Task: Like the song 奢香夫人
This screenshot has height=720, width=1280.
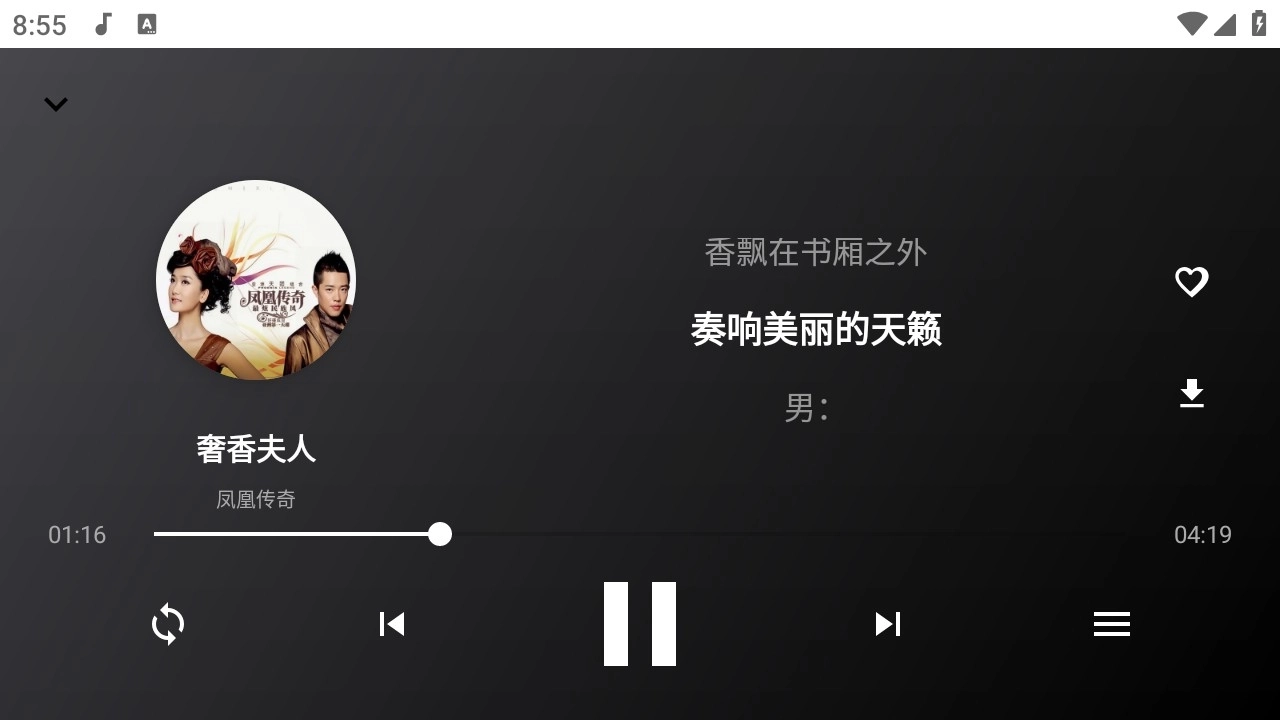Action: (x=1191, y=282)
